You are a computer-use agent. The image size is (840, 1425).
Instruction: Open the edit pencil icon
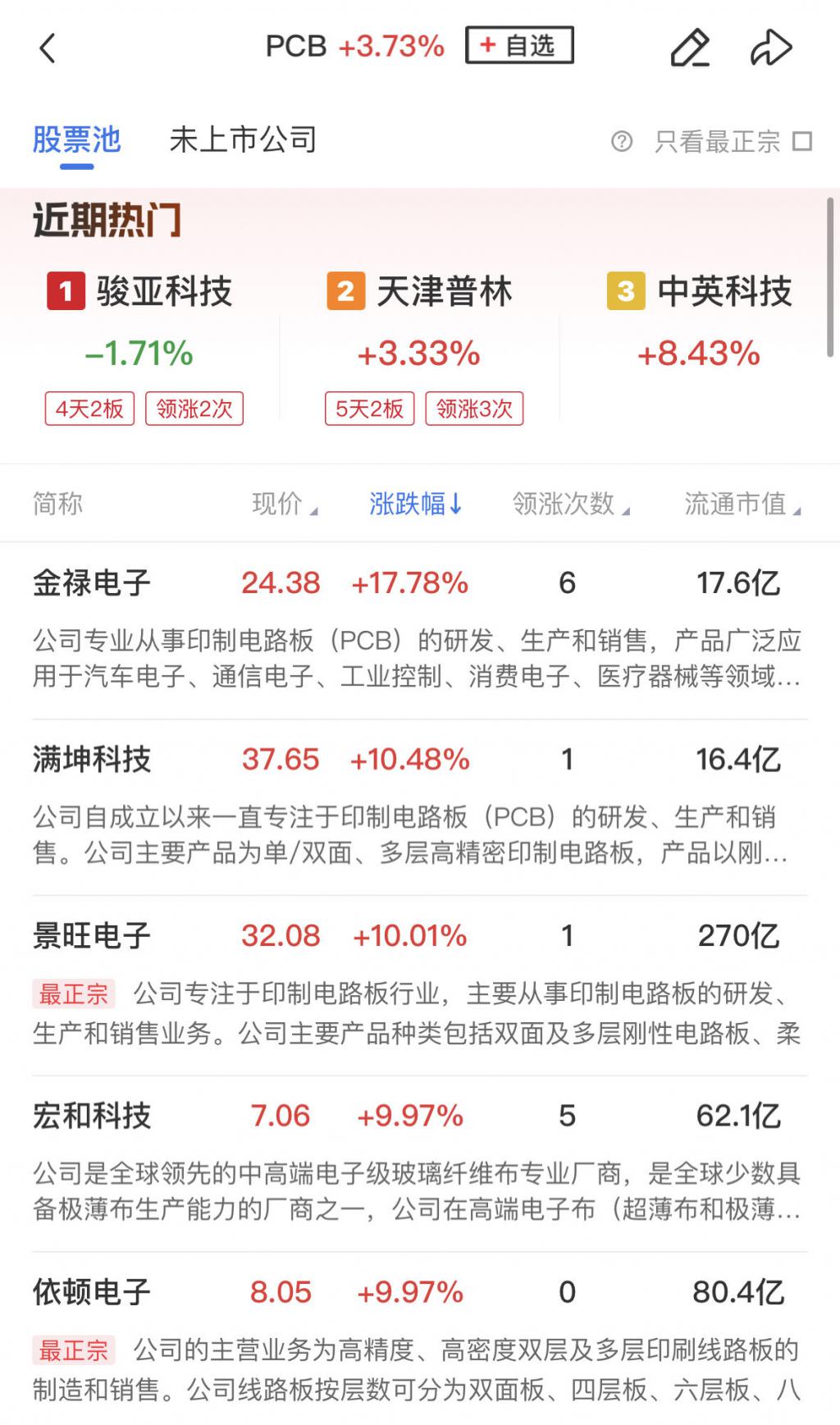tap(690, 48)
